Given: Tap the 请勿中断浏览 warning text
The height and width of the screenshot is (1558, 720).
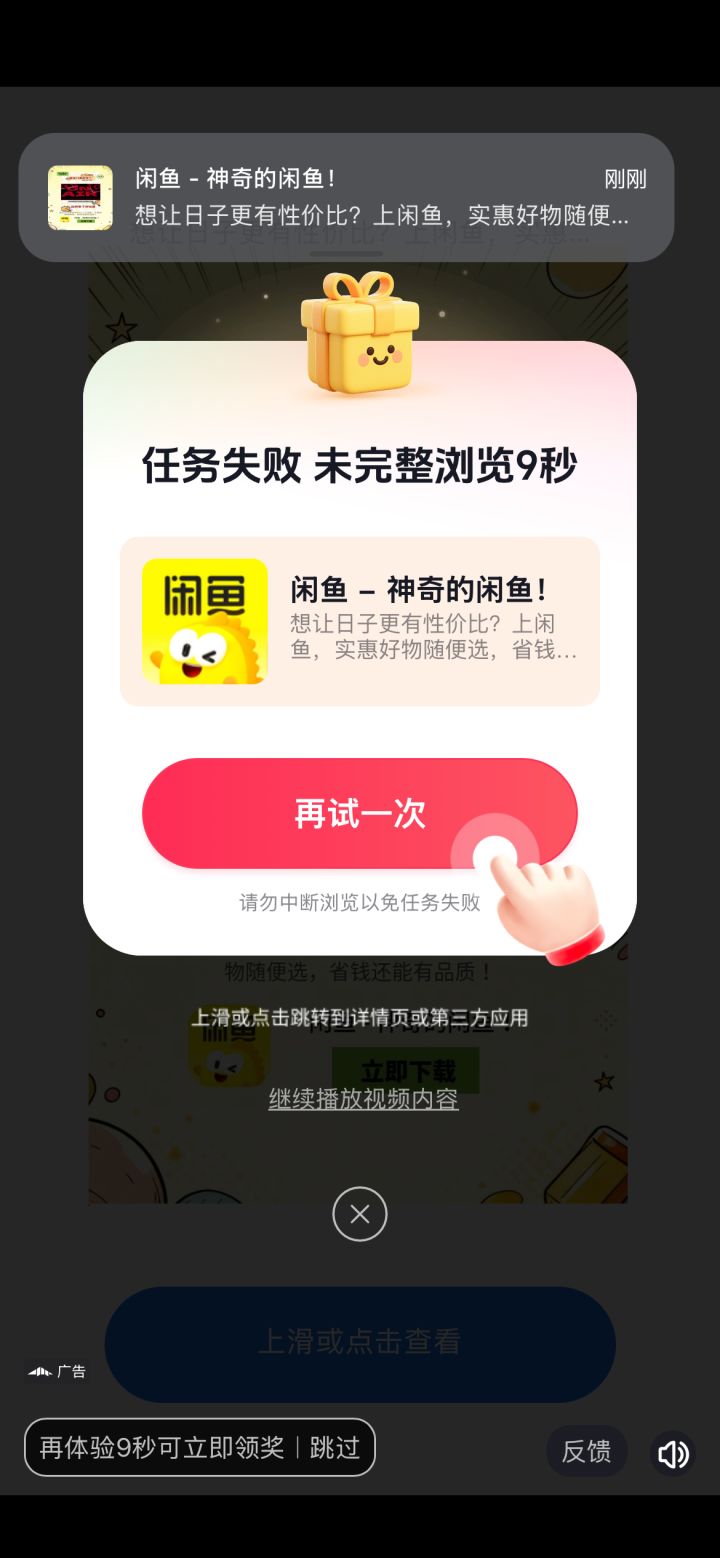Looking at the screenshot, I should pyautogui.click(x=359, y=902).
